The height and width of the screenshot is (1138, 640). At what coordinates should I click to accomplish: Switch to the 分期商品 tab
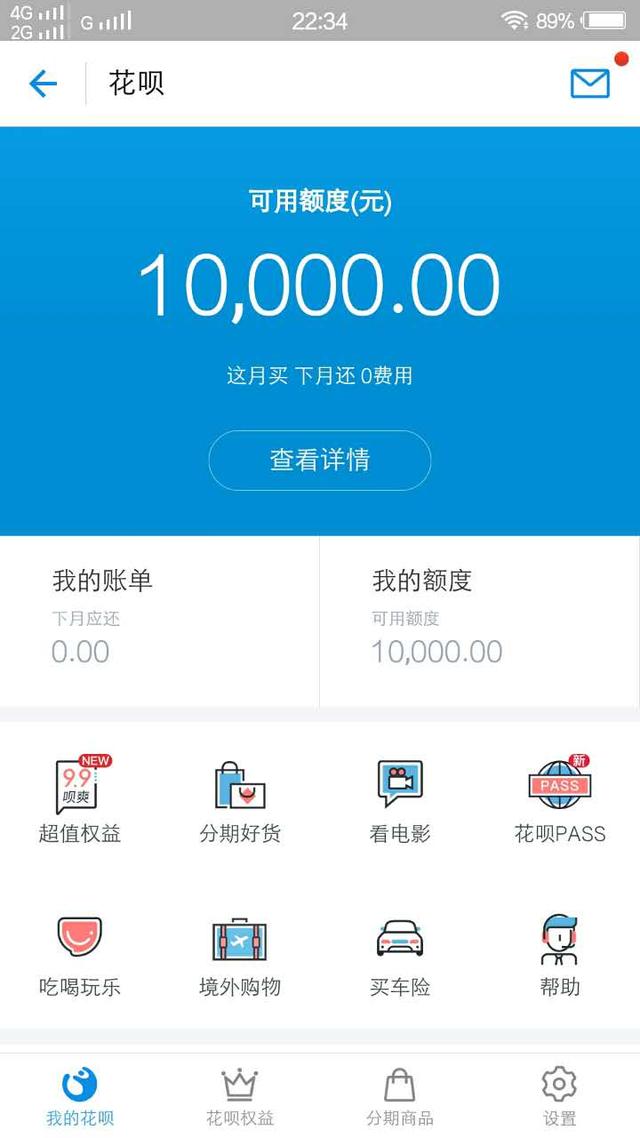click(x=400, y=1096)
